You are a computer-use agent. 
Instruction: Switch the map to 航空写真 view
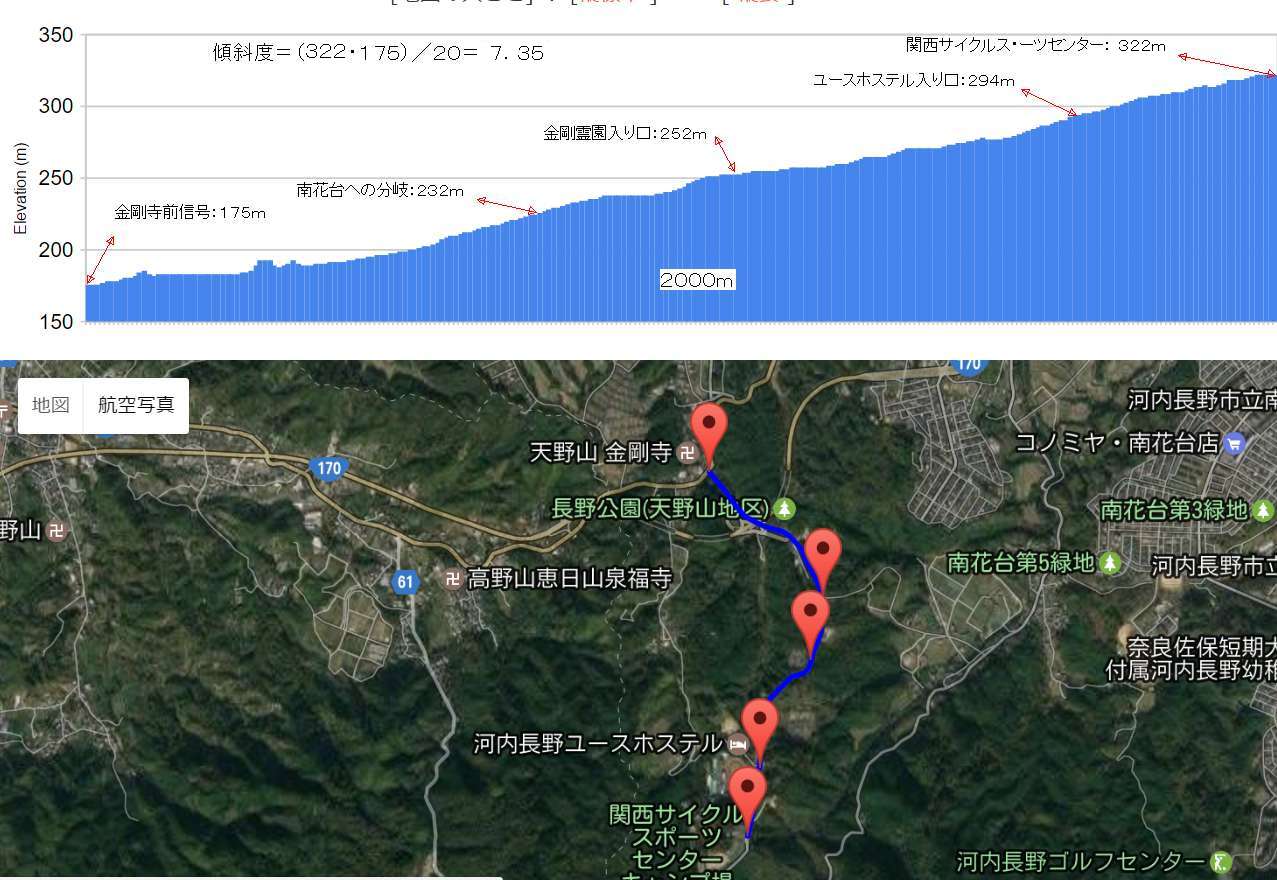click(136, 405)
